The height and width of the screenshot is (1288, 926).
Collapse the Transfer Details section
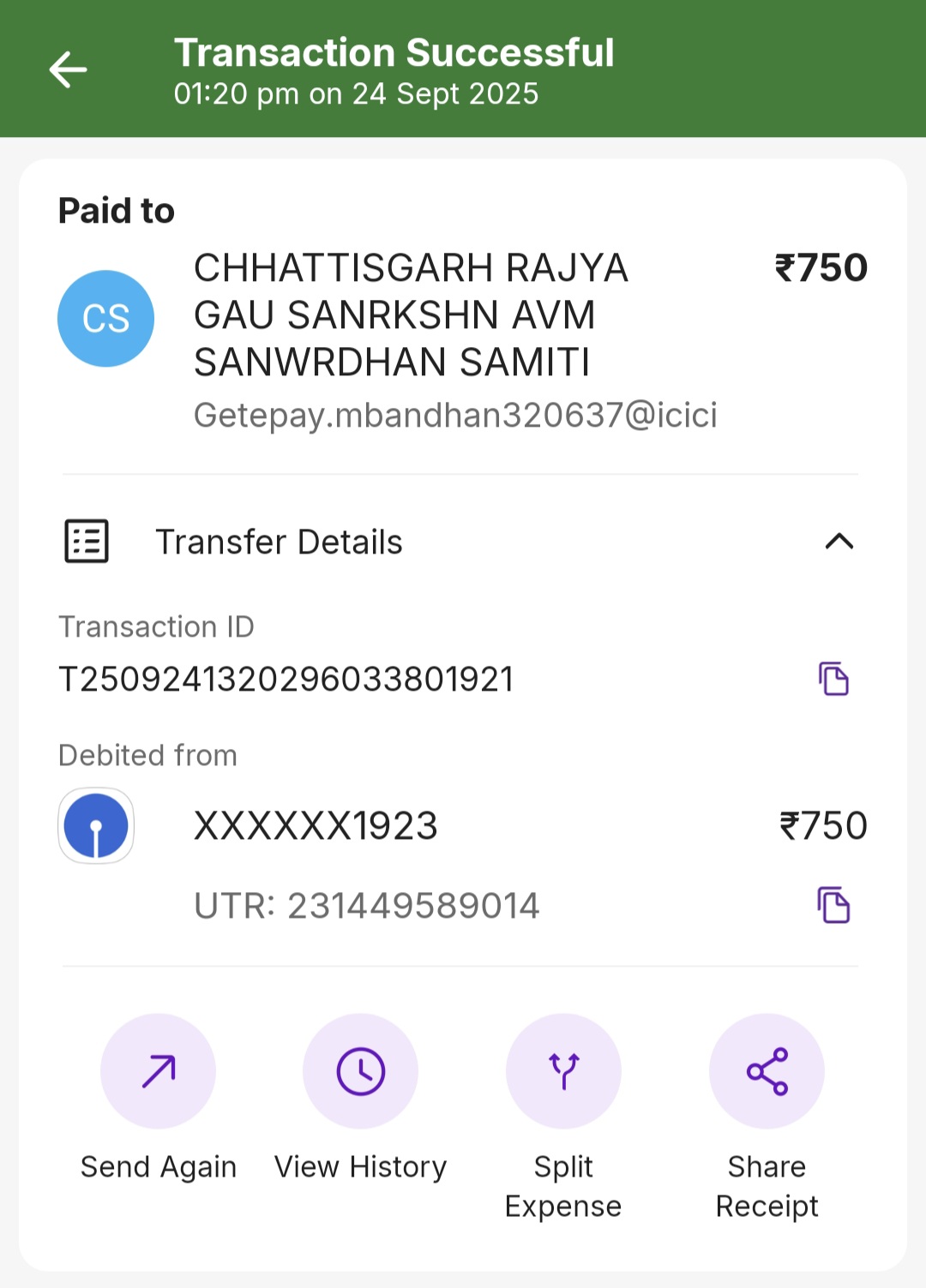[839, 542]
